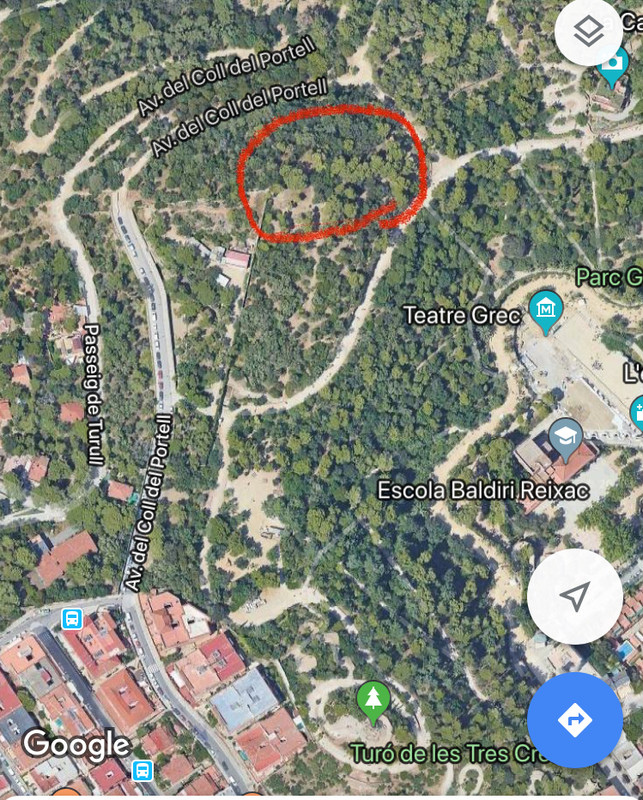The image size is (643, 800).
Task: Select the Teatre Grec museum marker
Action: pyautogui.click(x=546, y=311)
